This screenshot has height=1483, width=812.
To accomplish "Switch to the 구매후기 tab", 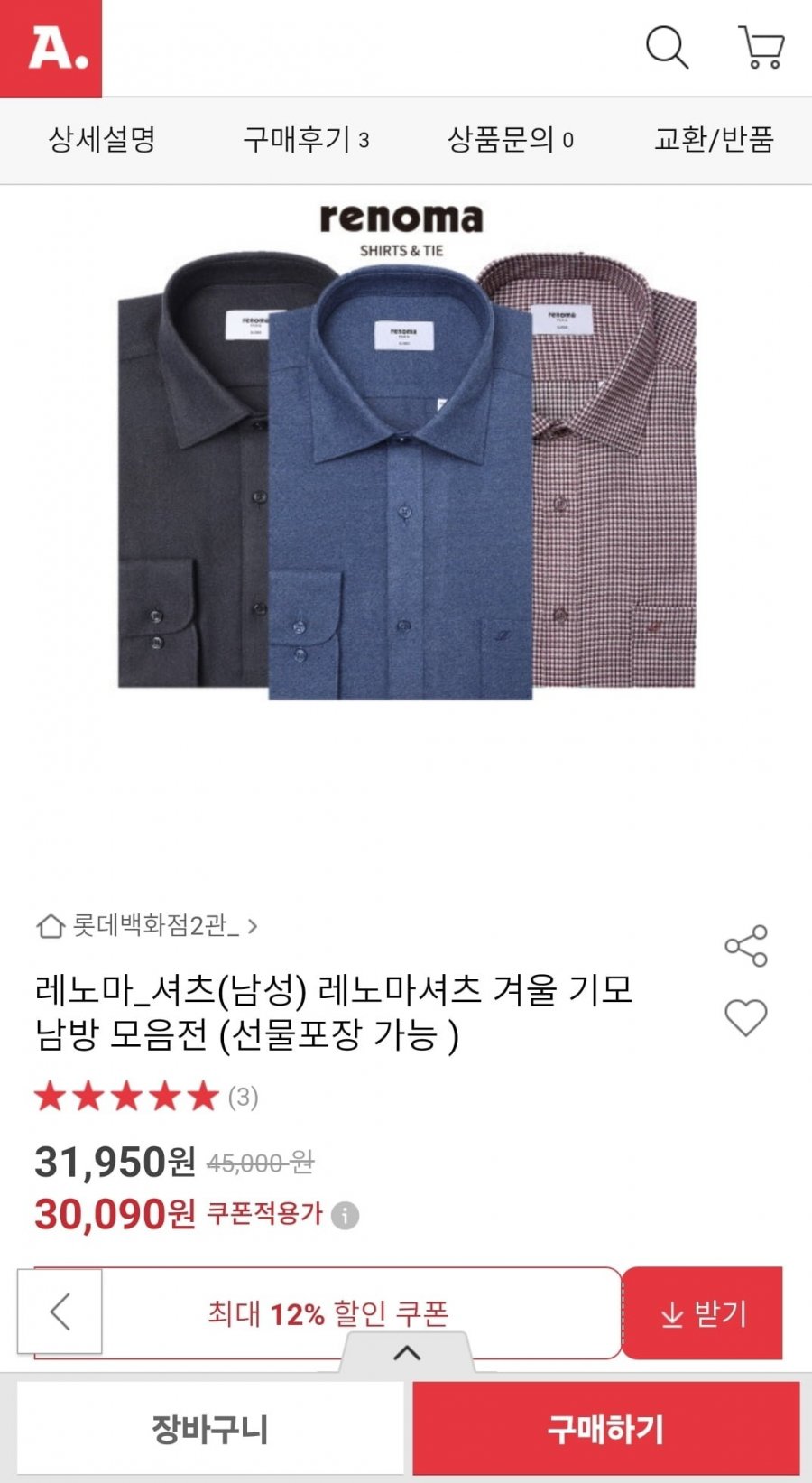I will [x=306, y=140].
